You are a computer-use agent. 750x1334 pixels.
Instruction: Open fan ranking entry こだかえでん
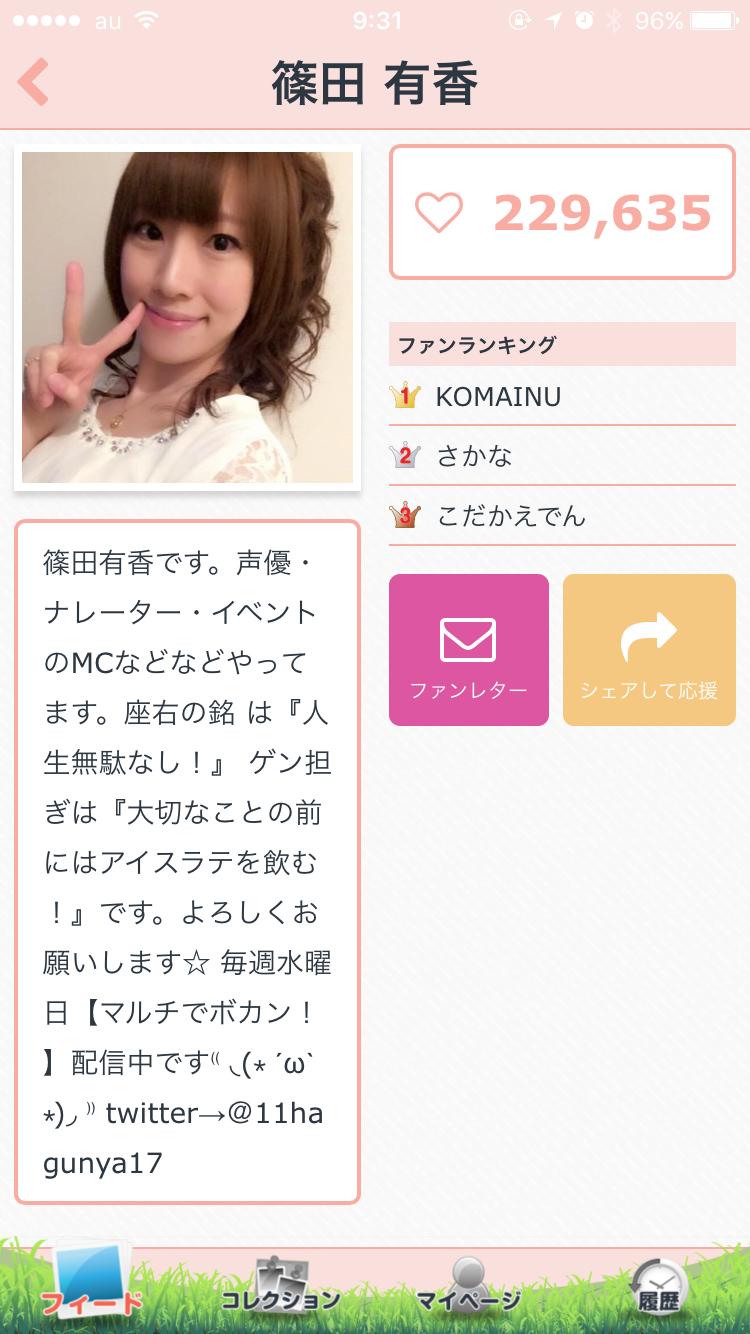point(562,516)
